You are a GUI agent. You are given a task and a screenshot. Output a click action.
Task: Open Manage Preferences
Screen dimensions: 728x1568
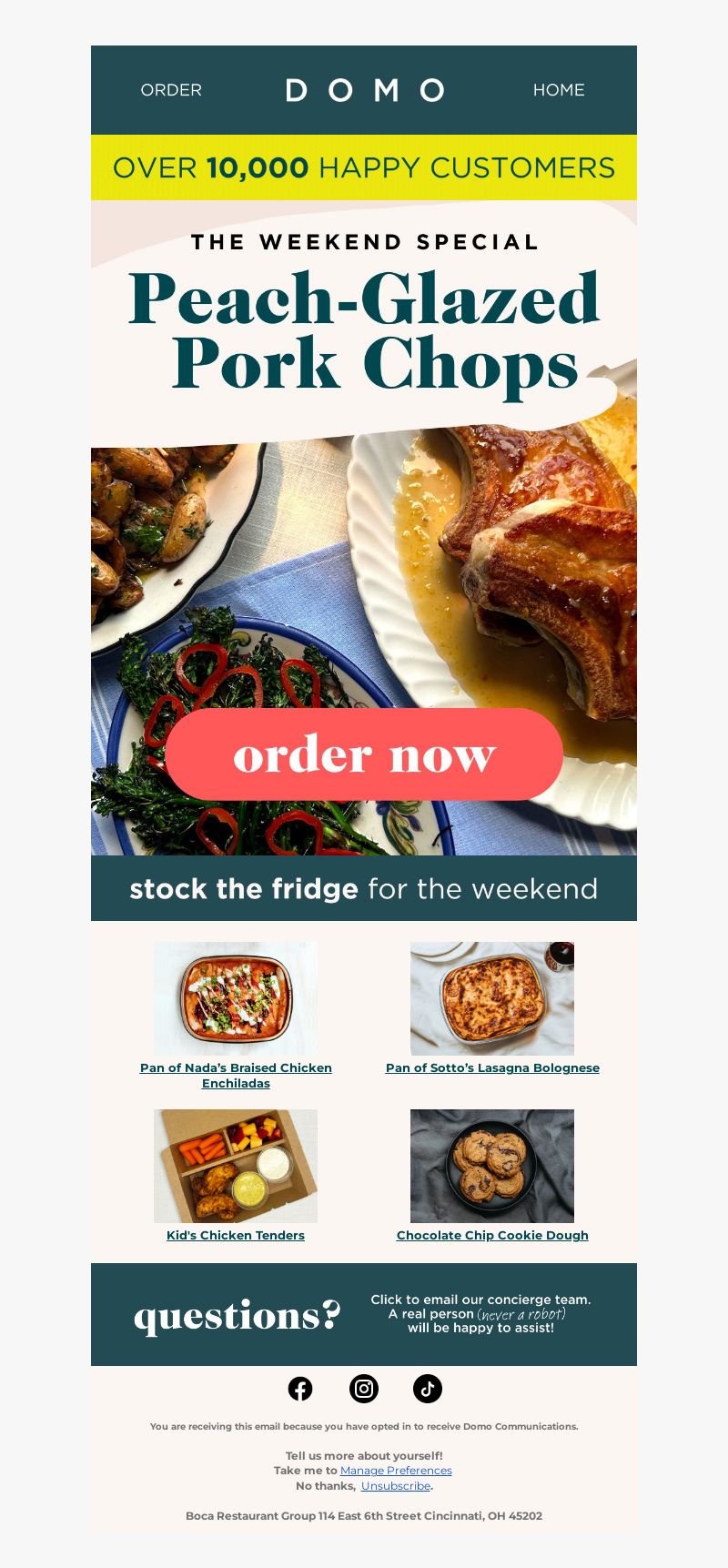pos(396,1471)
